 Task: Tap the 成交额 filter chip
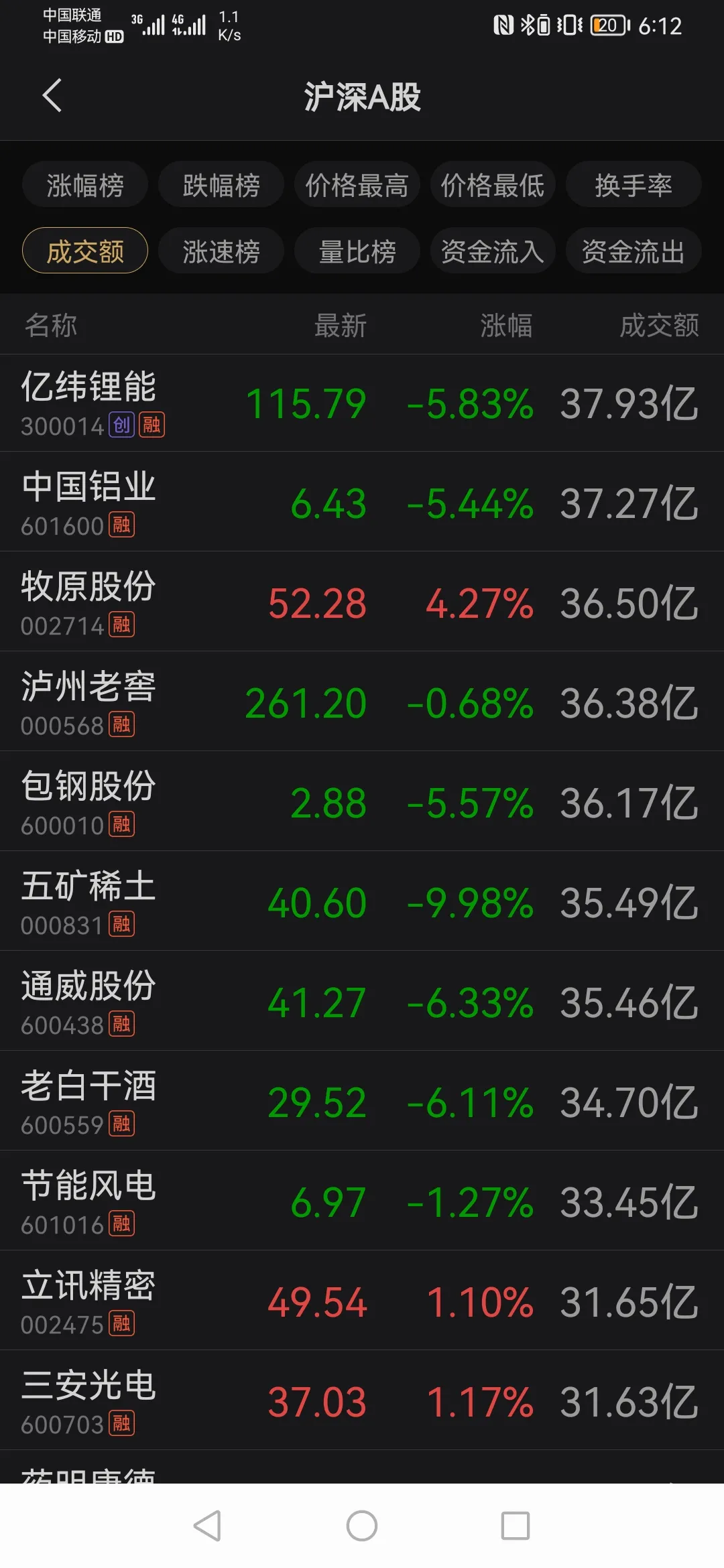(x=85, y=251)
